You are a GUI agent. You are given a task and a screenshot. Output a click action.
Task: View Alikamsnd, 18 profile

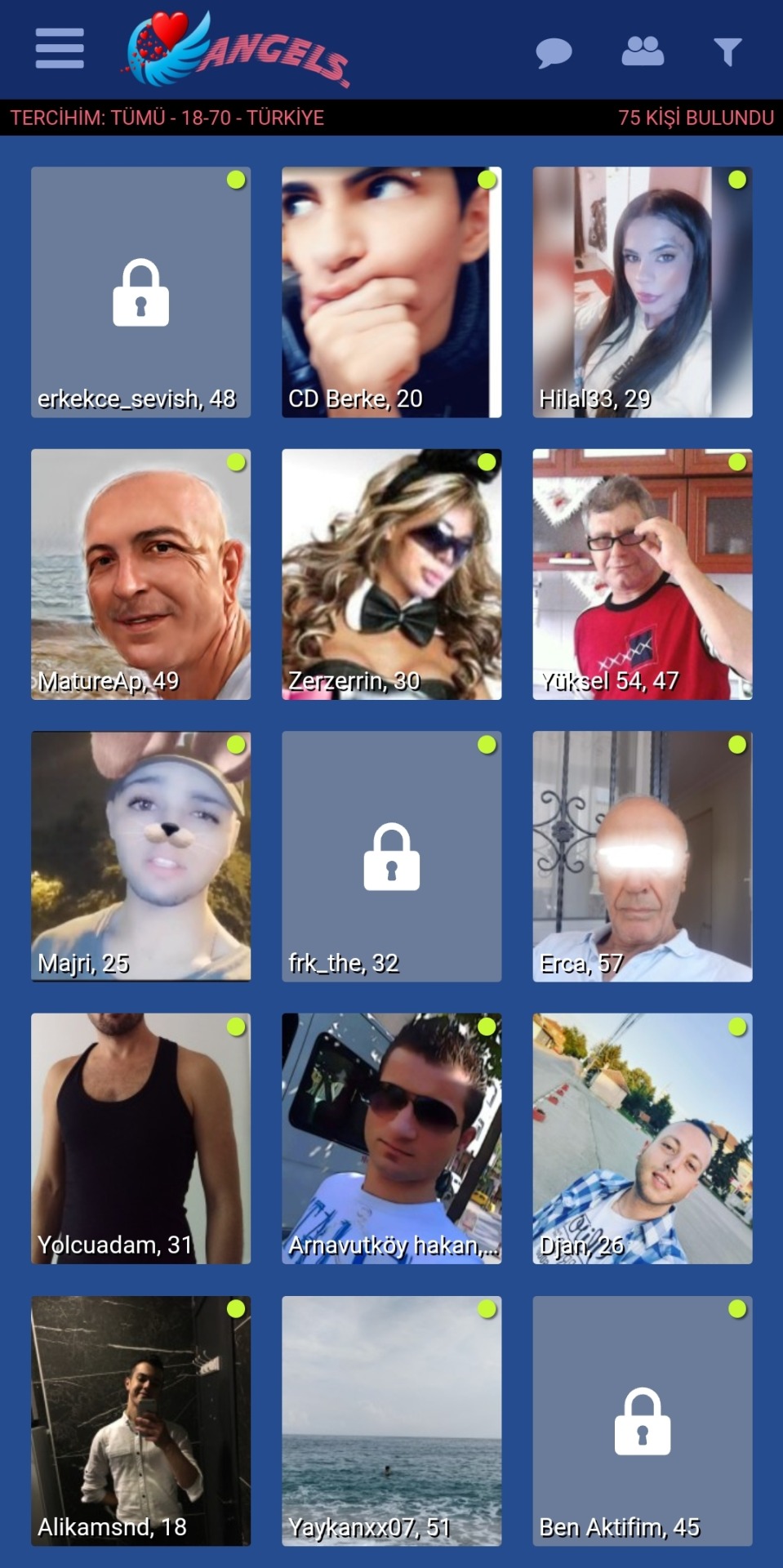[141, 1421]
